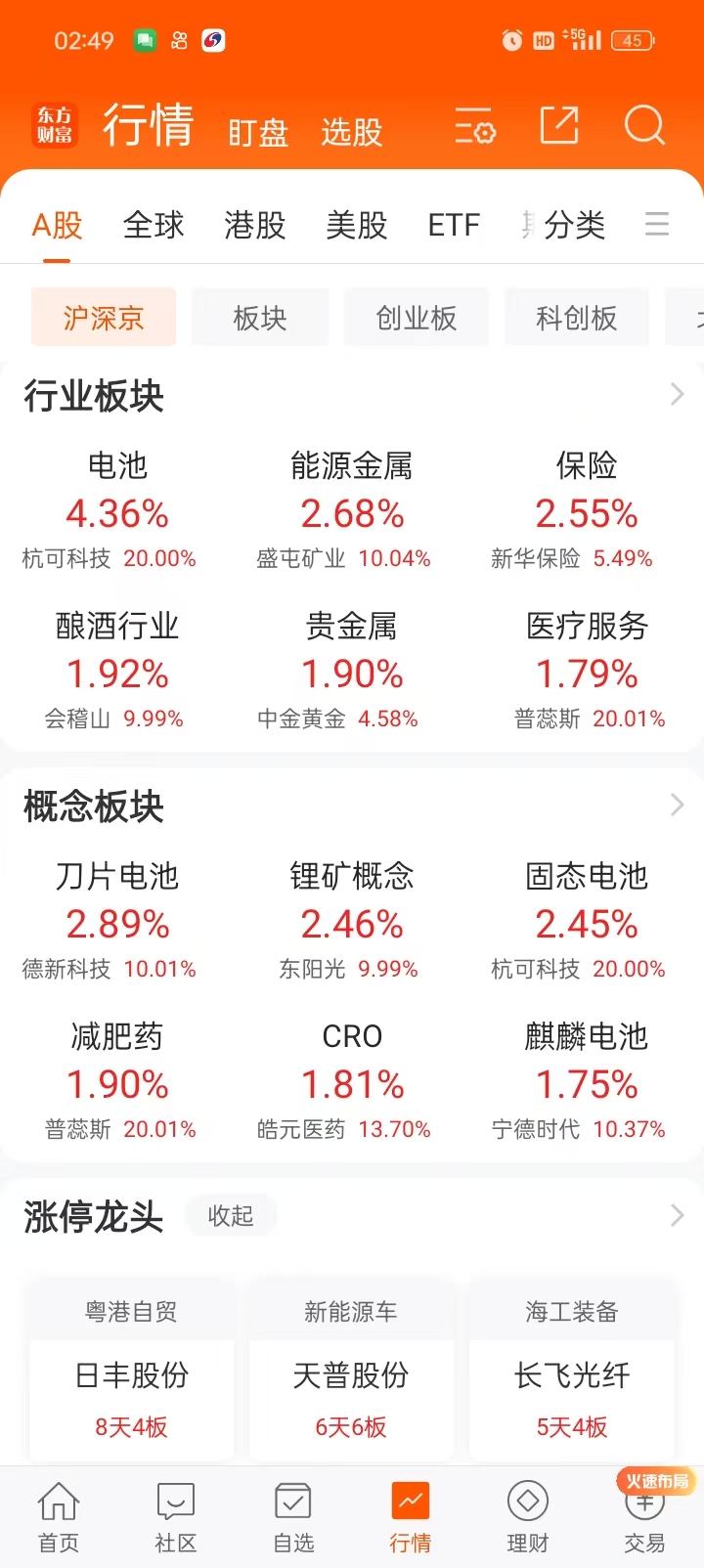Open the list settings icon

(x=475, y=126)
